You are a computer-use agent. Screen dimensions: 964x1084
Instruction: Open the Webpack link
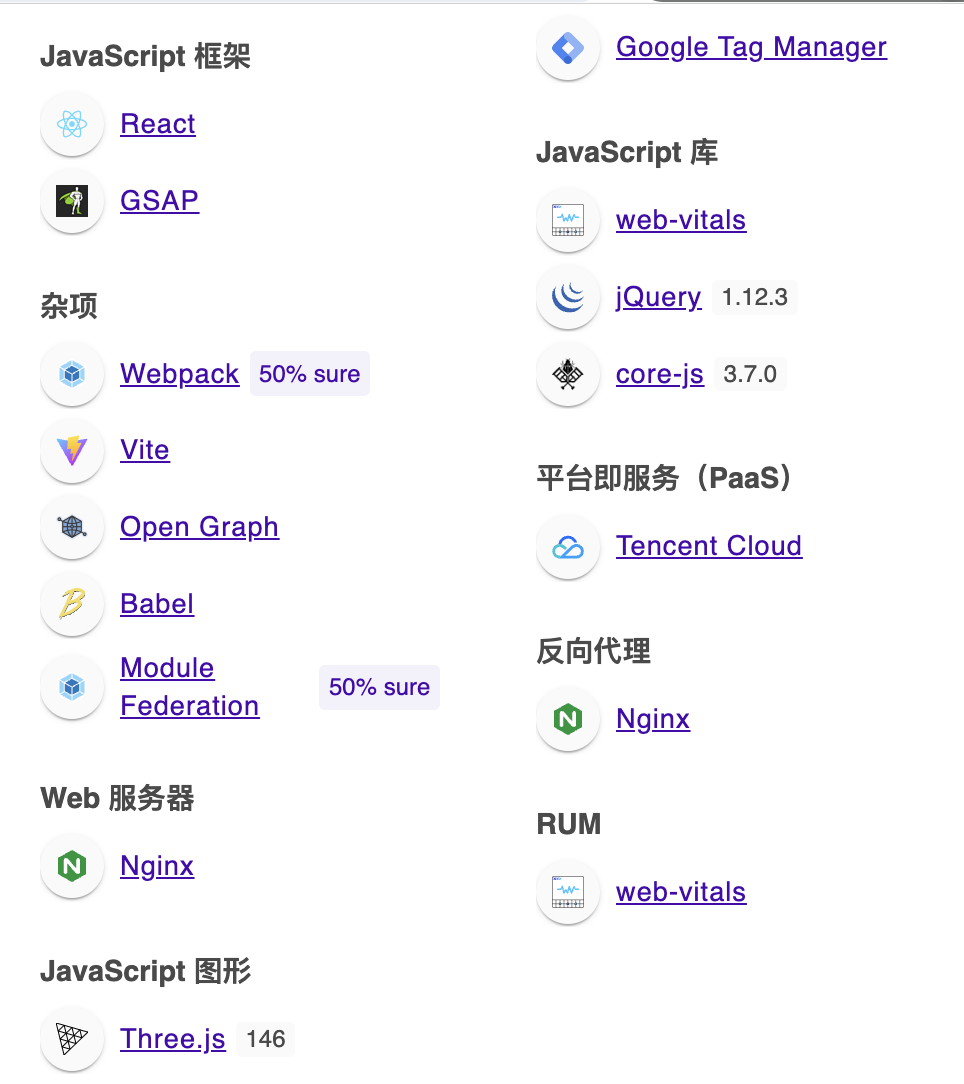point(179,374)
